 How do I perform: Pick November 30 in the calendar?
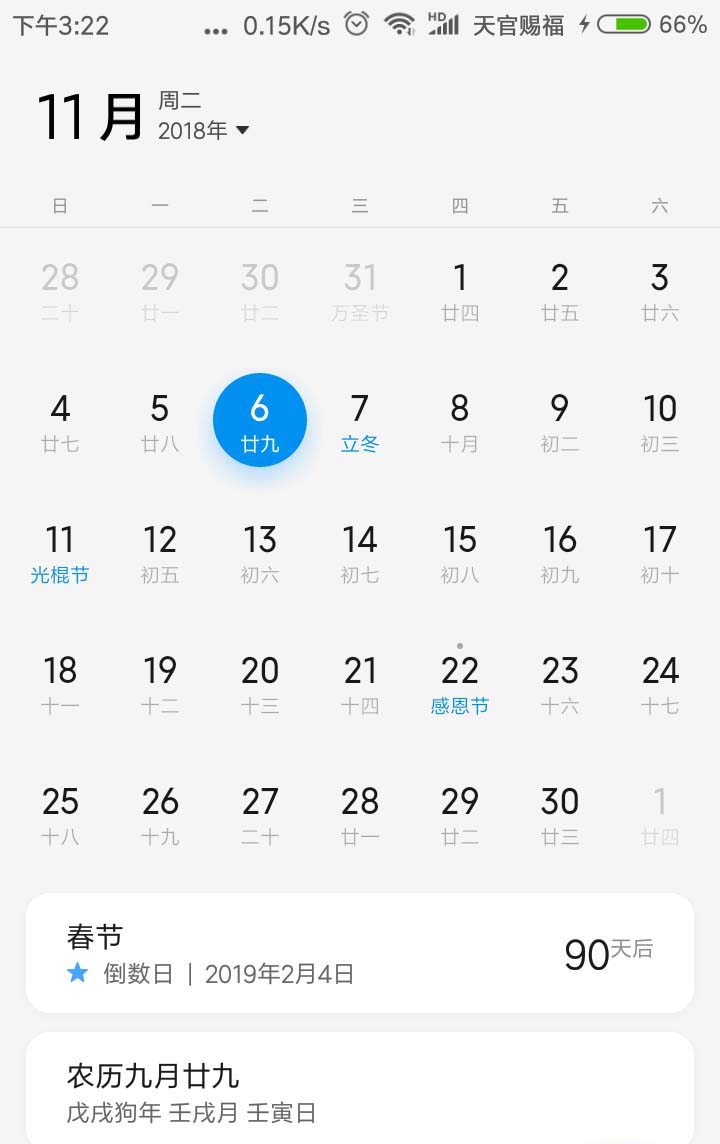point(560,814)
